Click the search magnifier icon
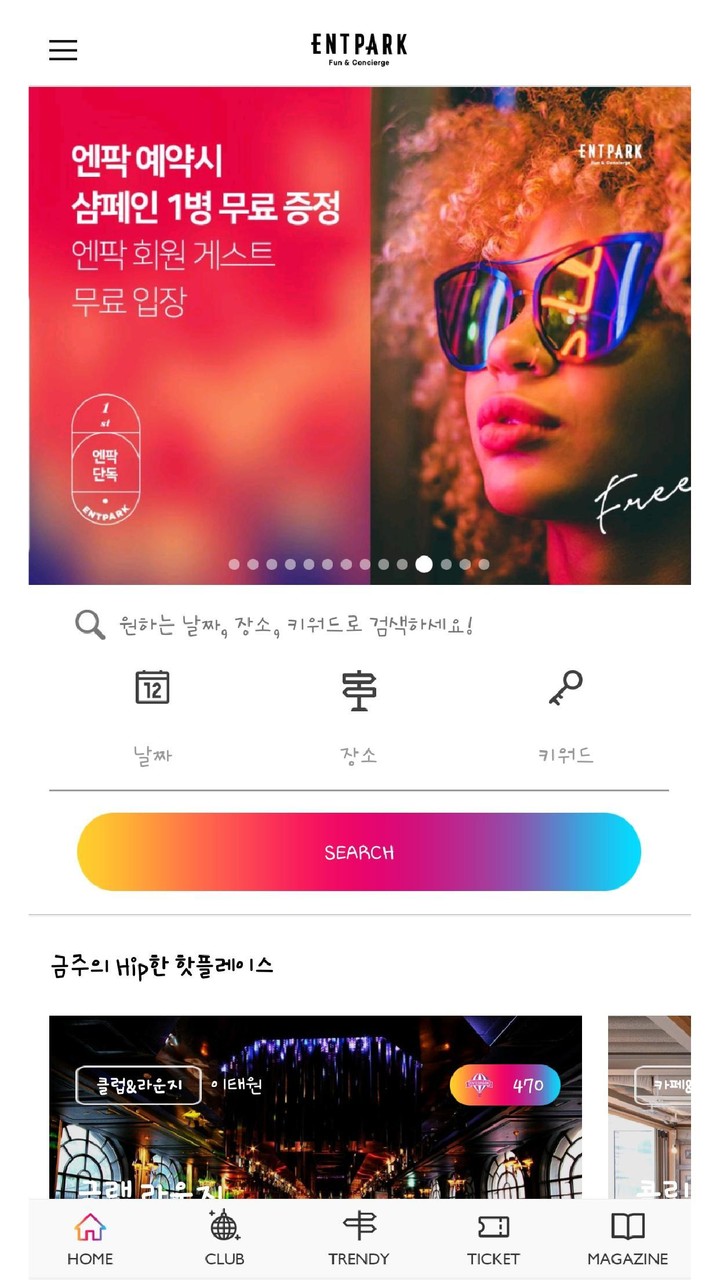 tap(89, 624)
